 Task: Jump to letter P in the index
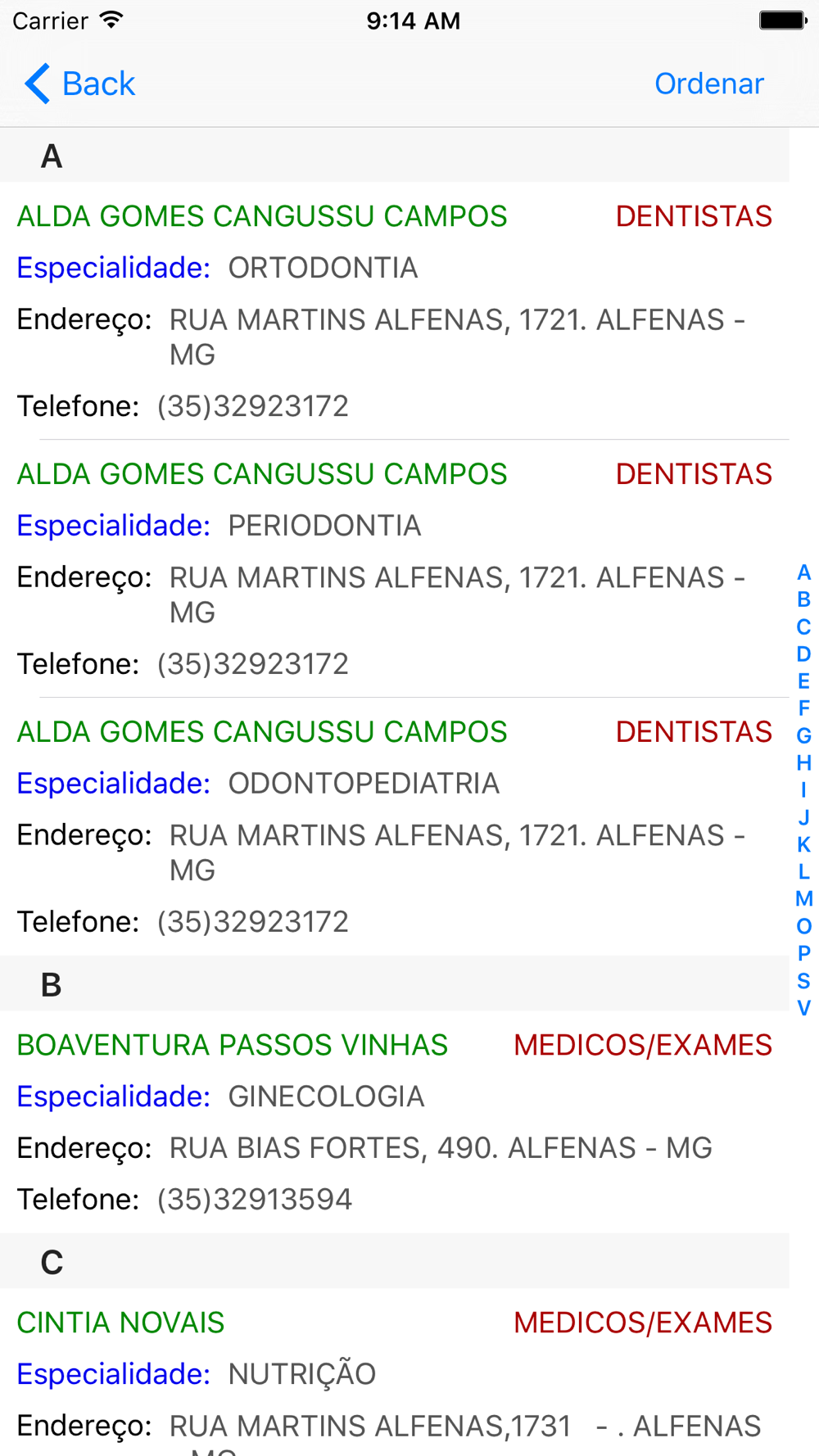click(803, 954)
